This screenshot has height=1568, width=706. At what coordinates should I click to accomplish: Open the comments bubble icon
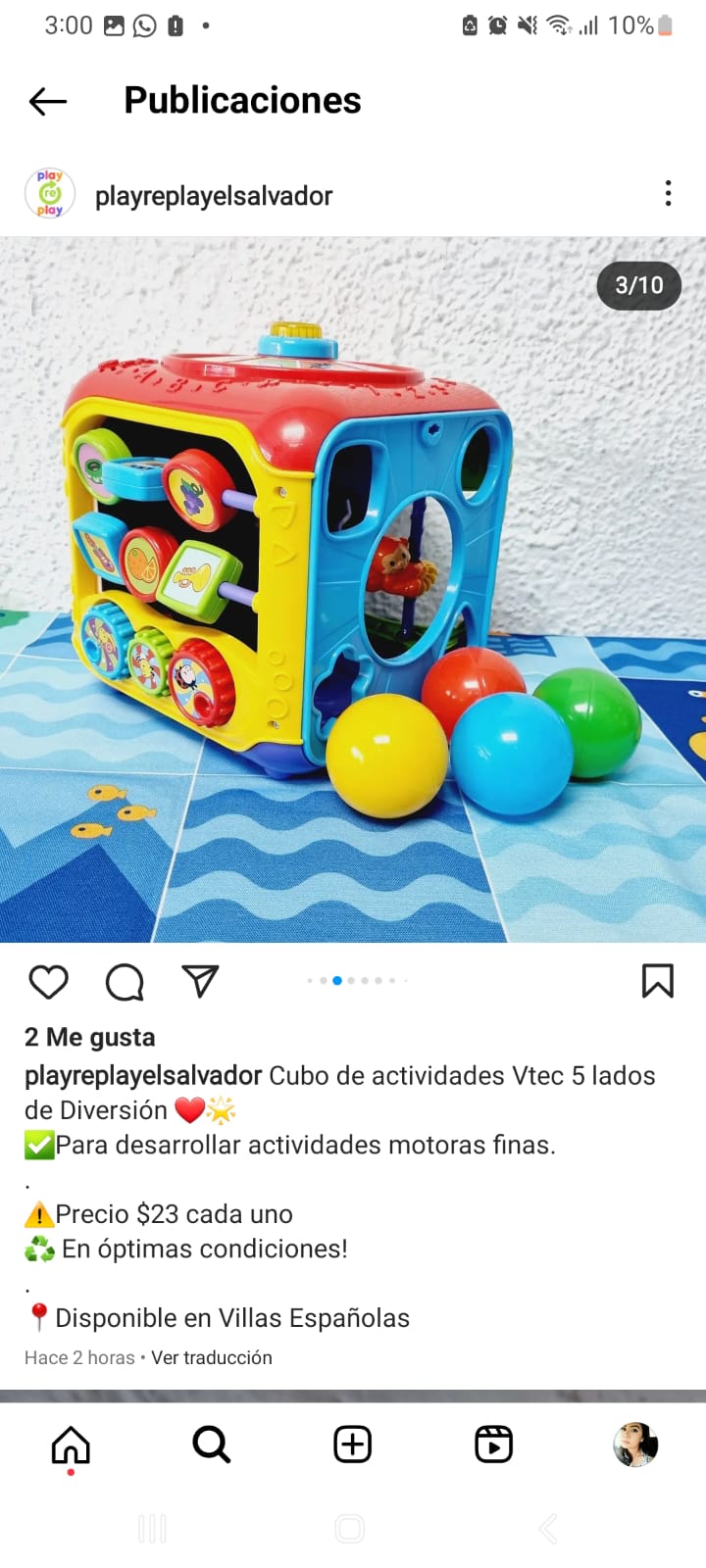click(125, 981)
